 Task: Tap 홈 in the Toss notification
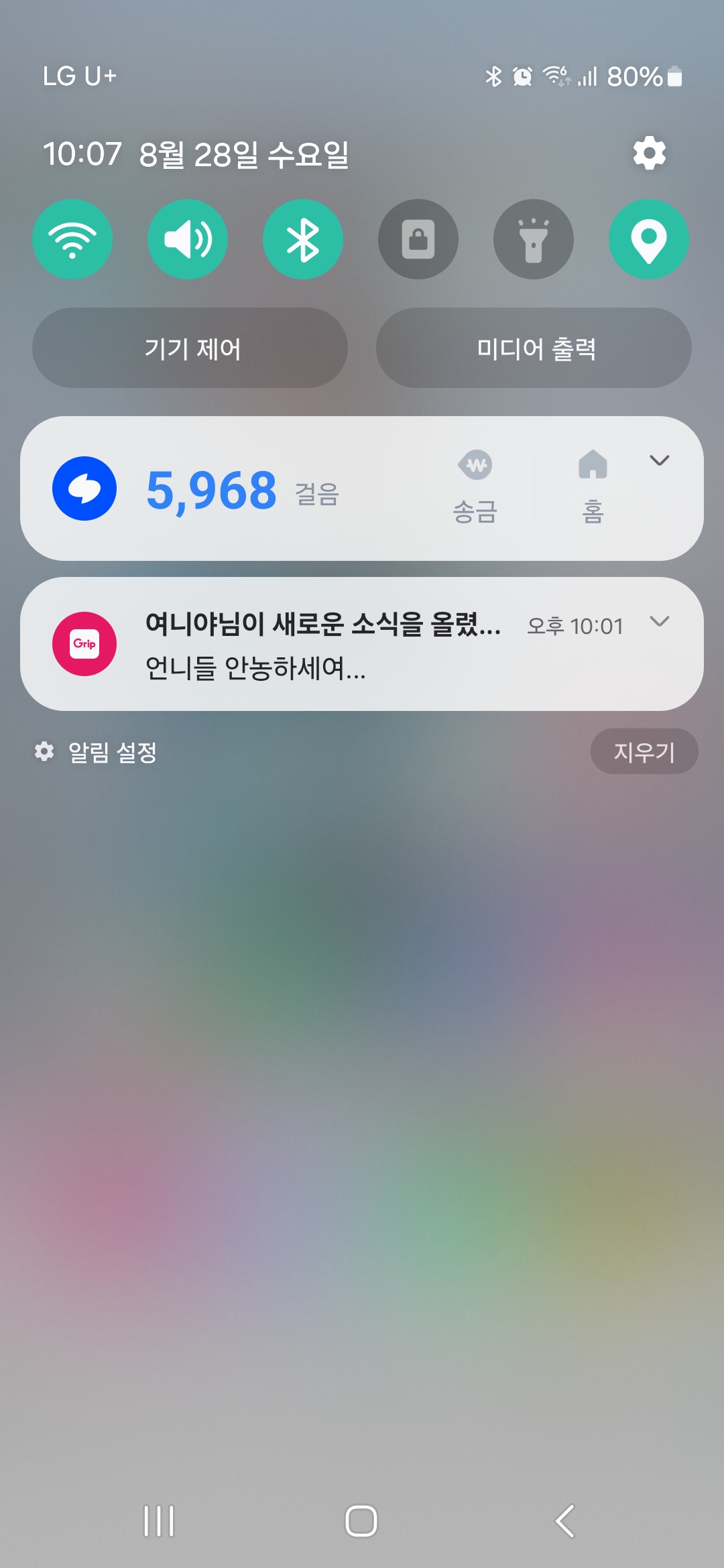point(593,488)
